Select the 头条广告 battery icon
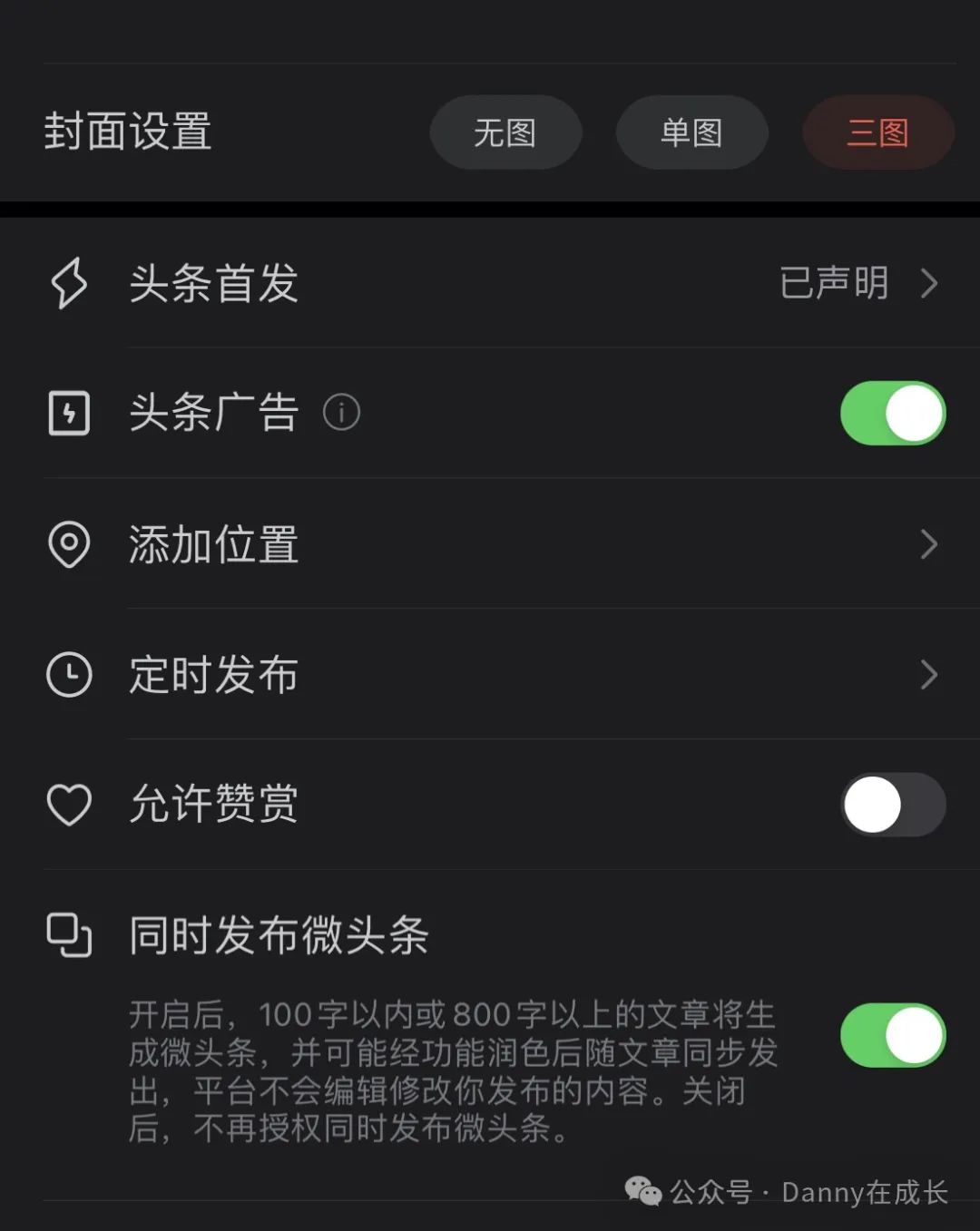This screenshot has width=980, height=1231. tap(69, 413)
